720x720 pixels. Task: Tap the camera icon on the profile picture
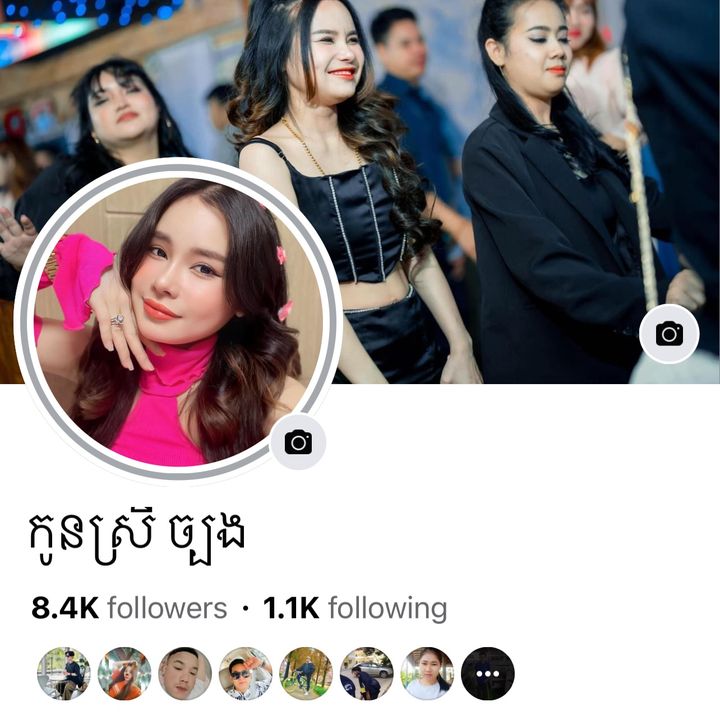pyautogui.click(x=298, y=441)
